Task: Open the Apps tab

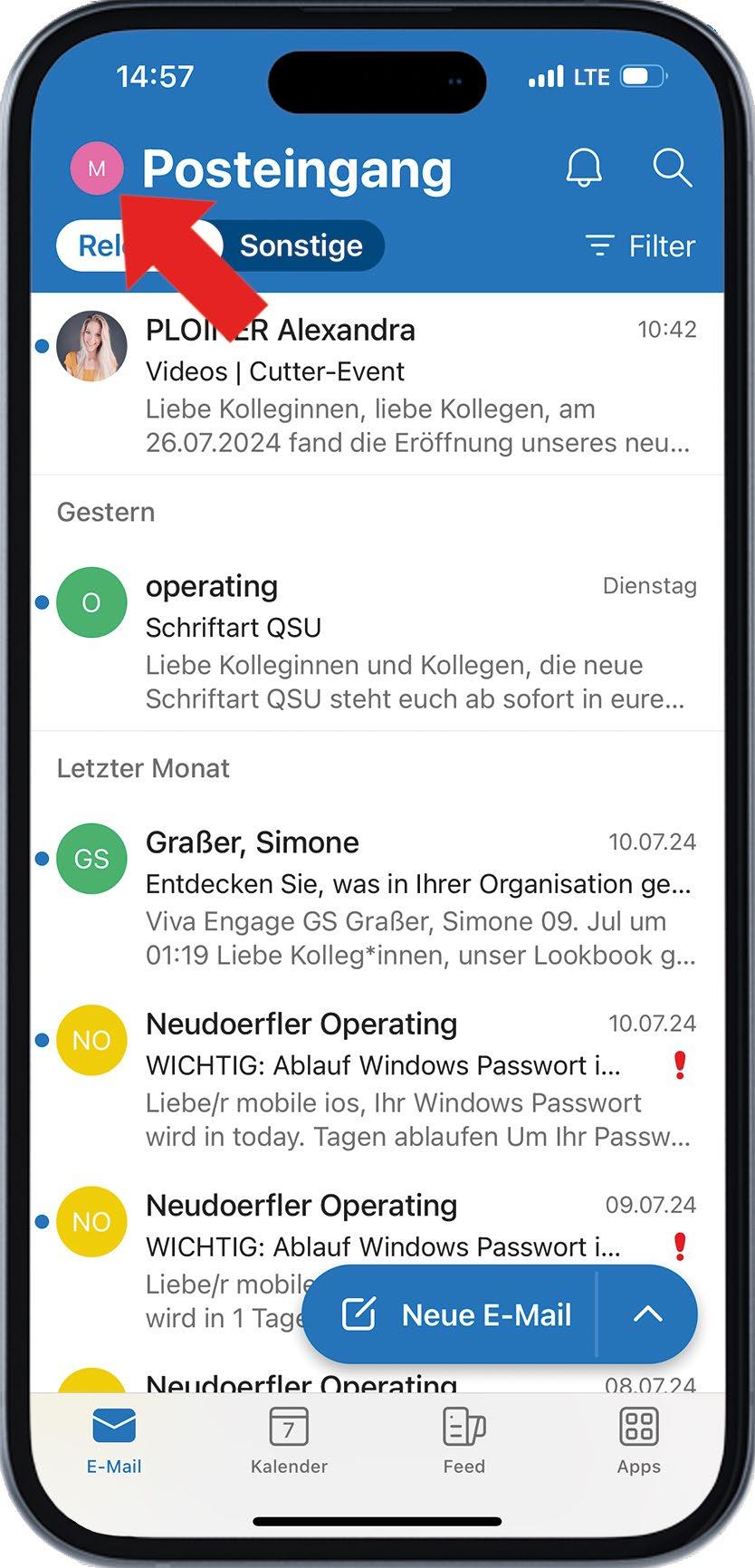Action: 638,1440
